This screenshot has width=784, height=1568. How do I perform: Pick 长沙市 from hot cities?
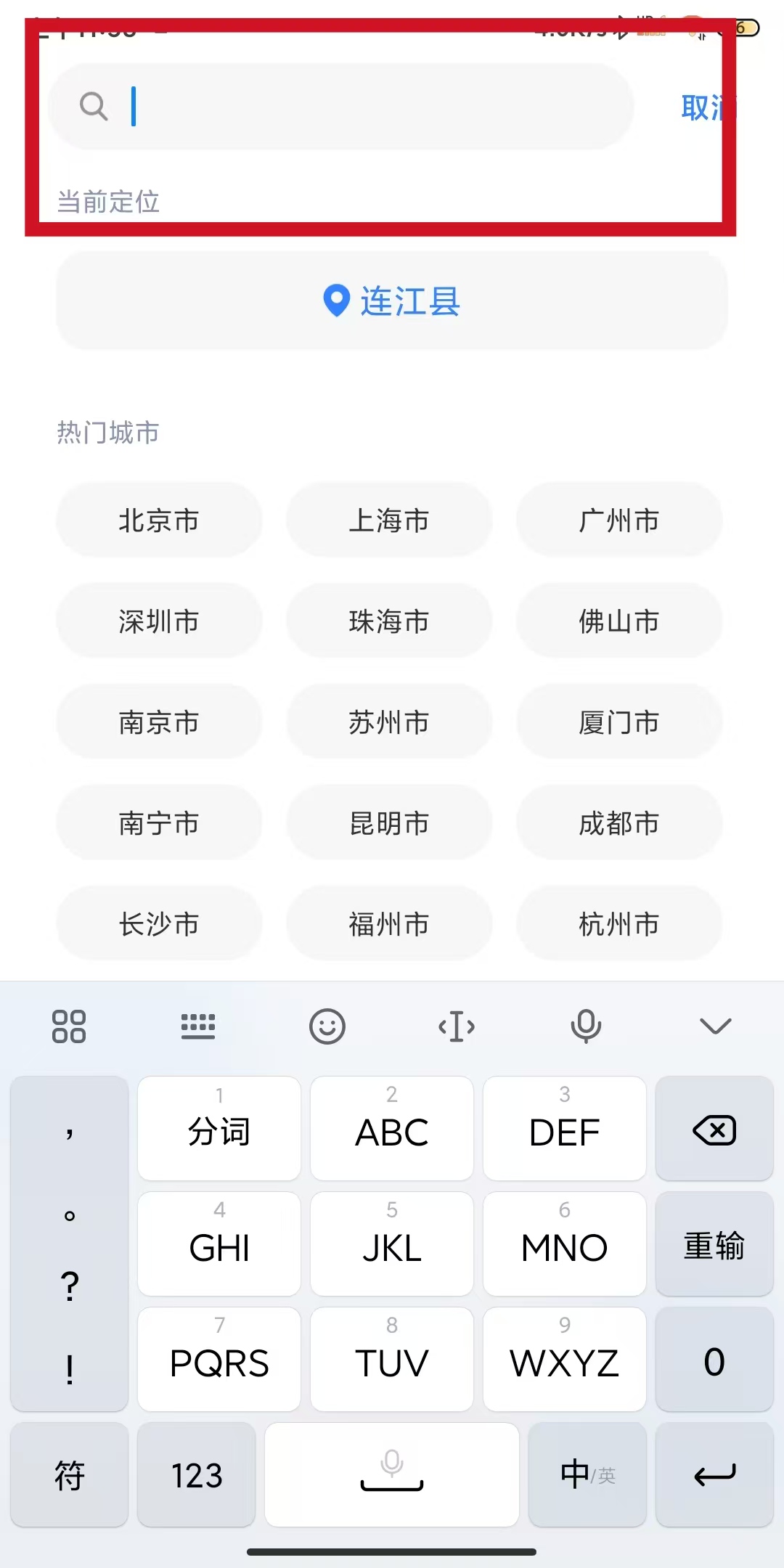[x=159, y=924]
